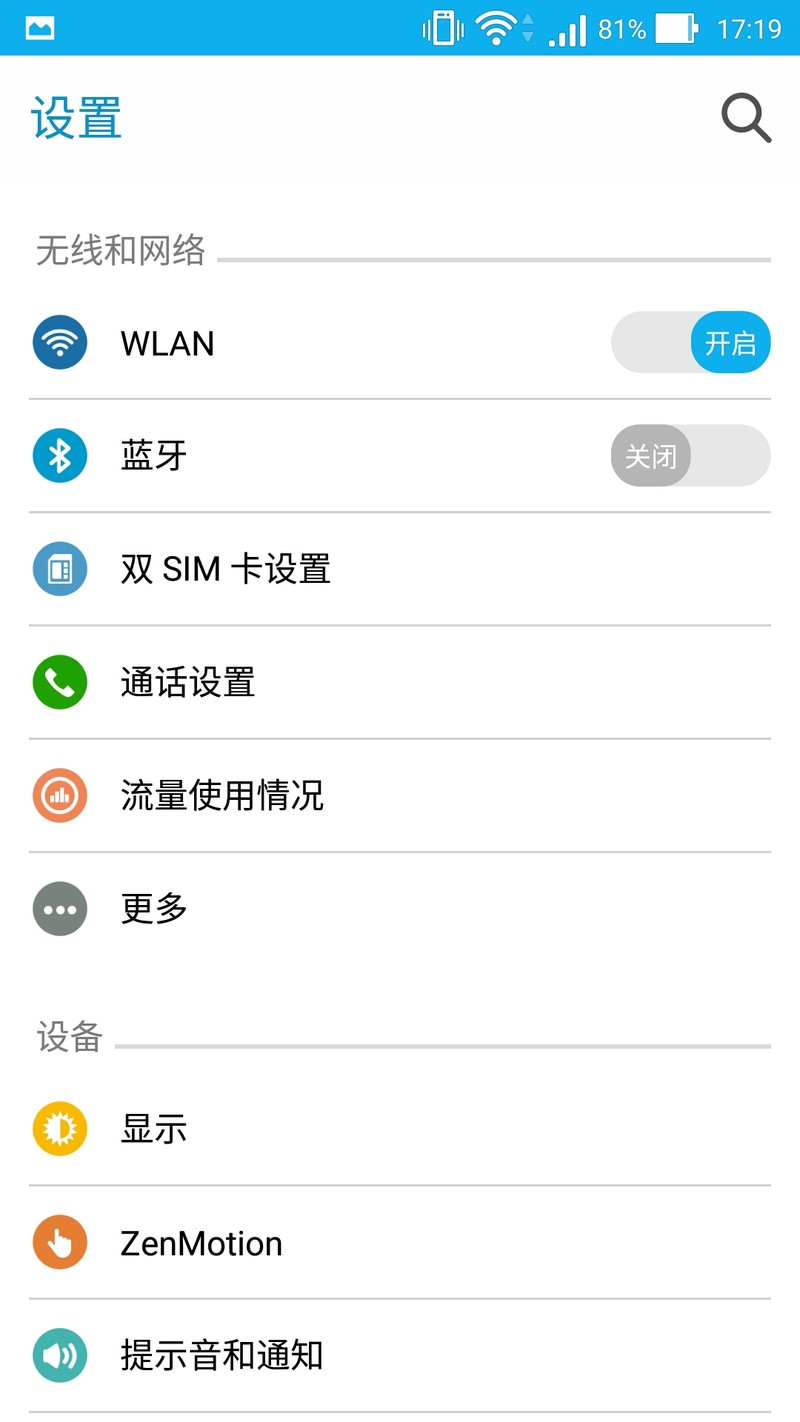Image resolution: width=800 pixels, height=1422 pixels.
Task: Tap the 提示音和通知 speaker icon
Action: tap(59, 1356)
